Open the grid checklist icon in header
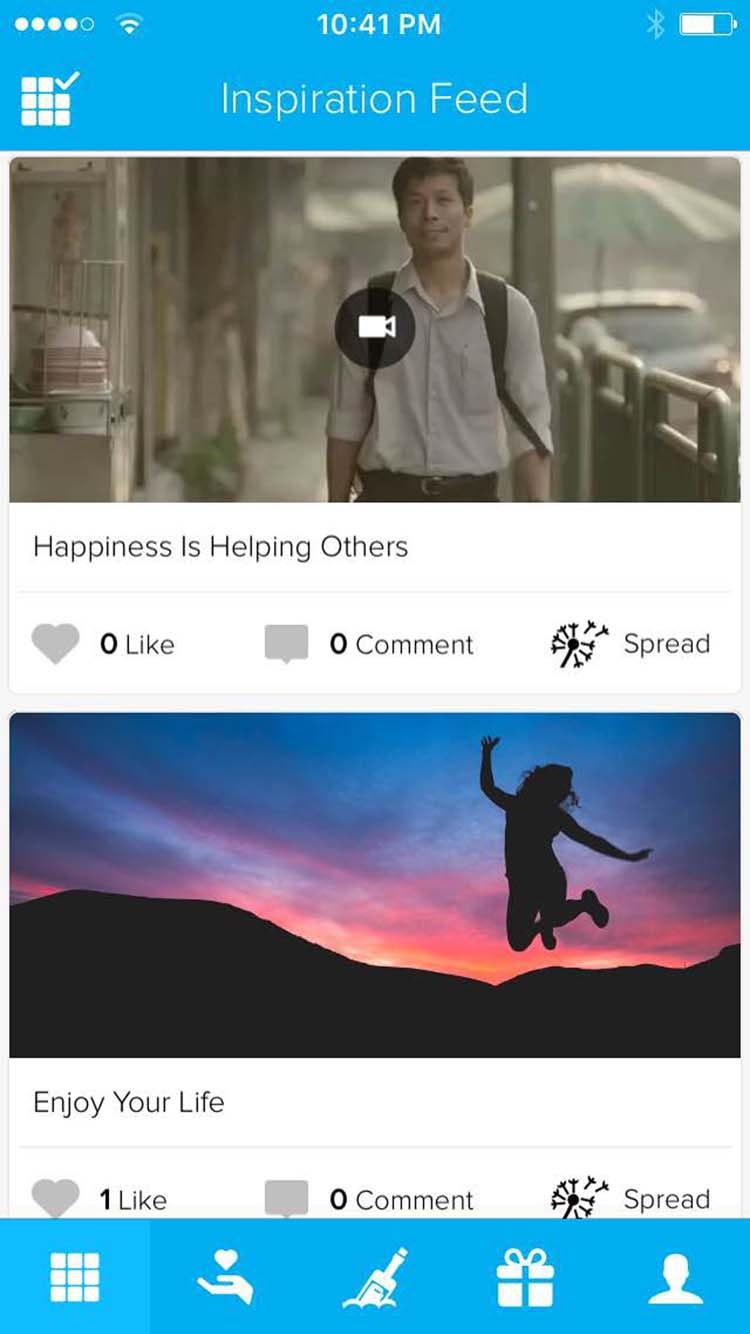Viewport: 750px width, 1334px height. (x=49, y=99)
